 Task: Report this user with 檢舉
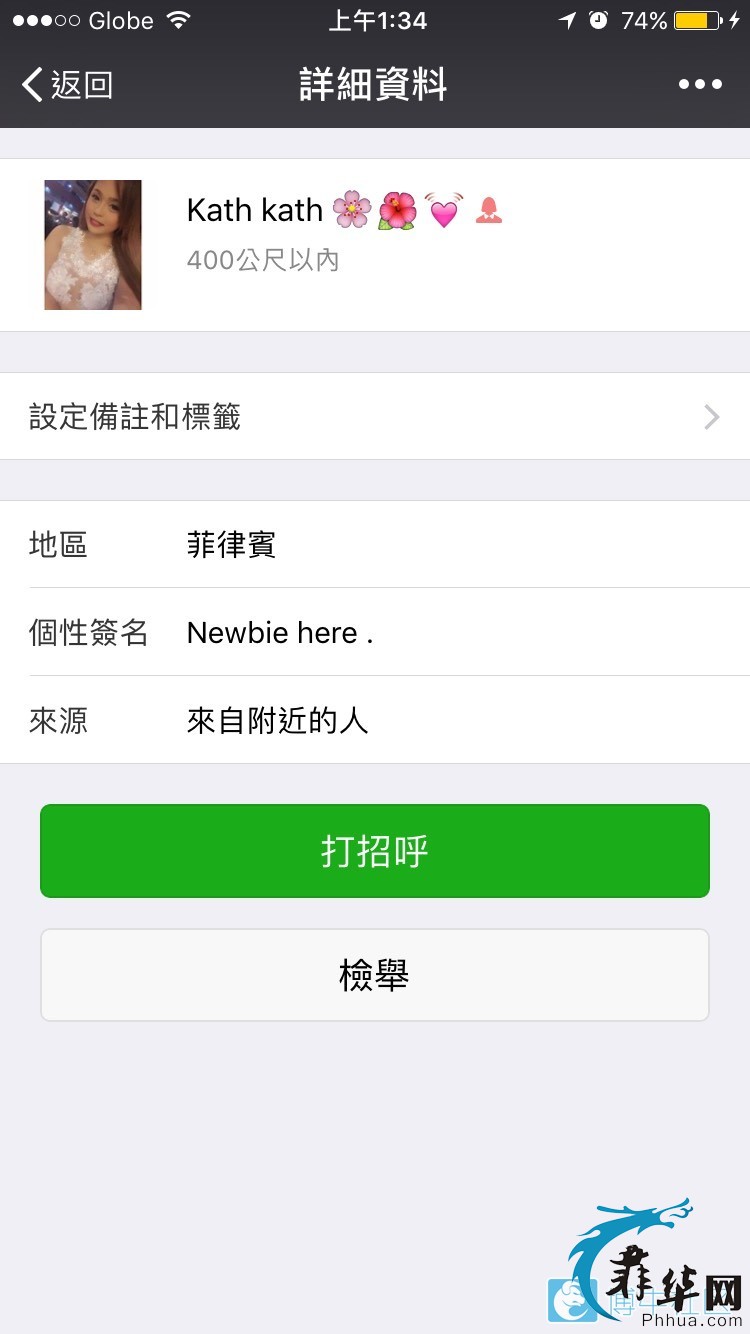click(375, 976)
